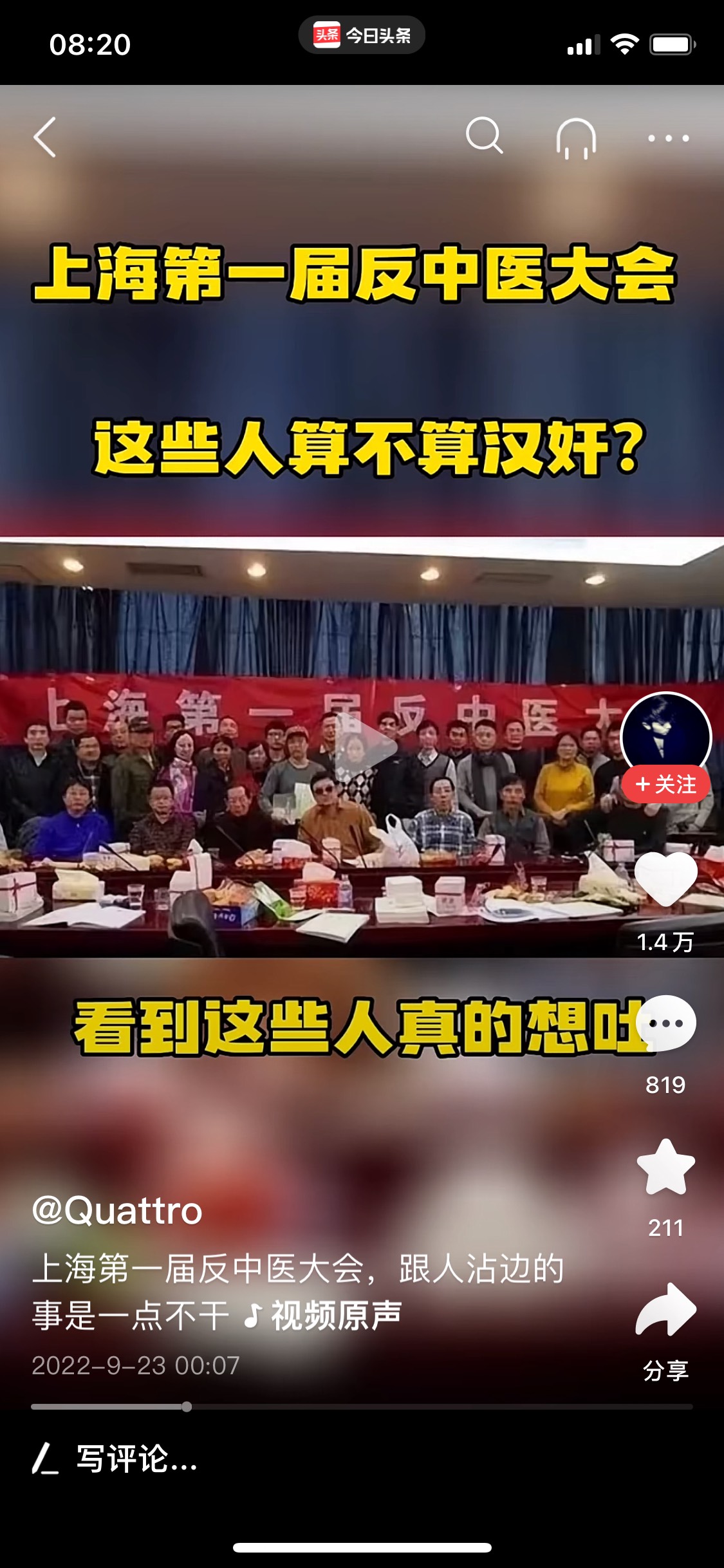The width and height of the screenshot is (724, 1568).
Task: Open the three-dot overflow menu
Action: 669,138
